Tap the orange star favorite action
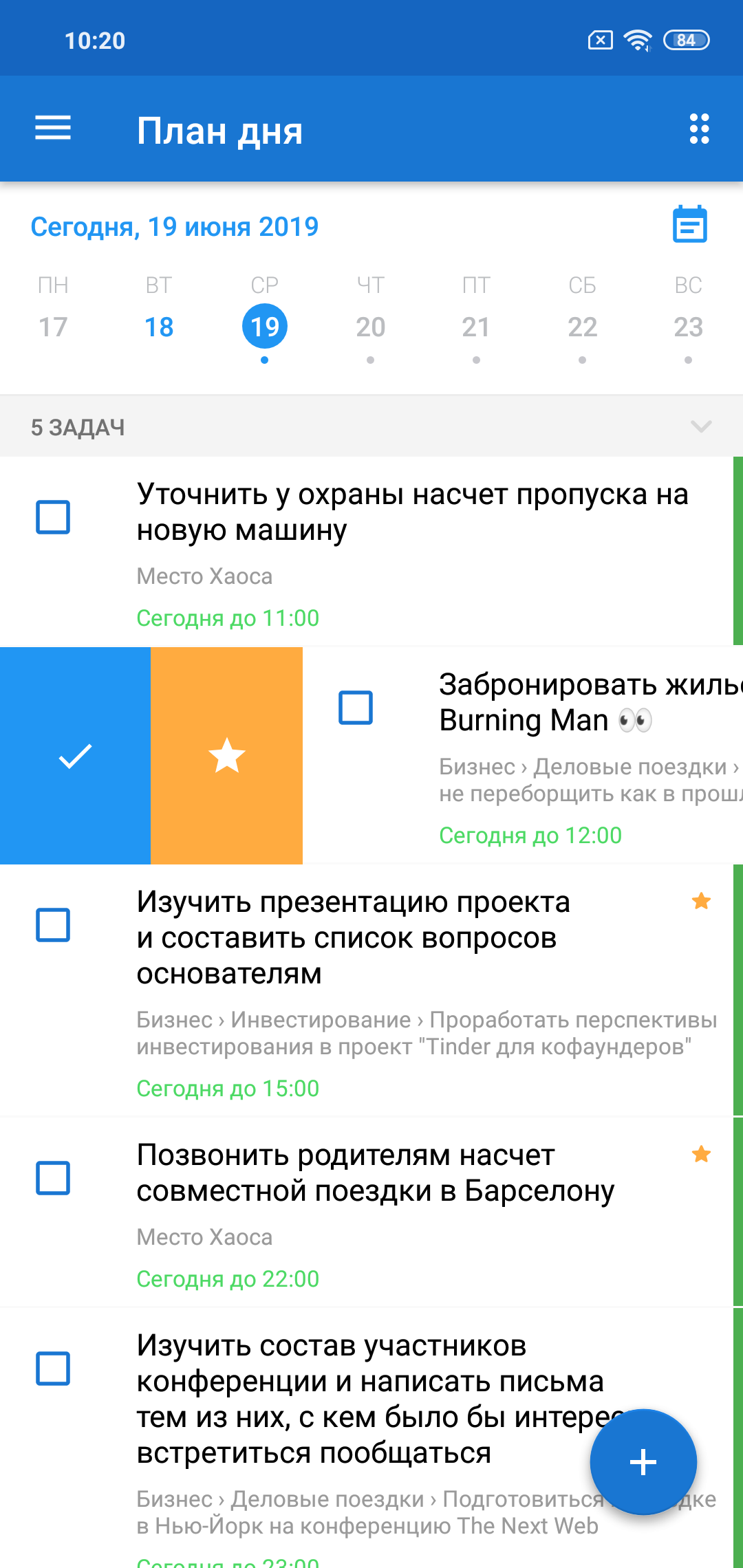Screen dimensions: 743x1568 tap(226, 756)
